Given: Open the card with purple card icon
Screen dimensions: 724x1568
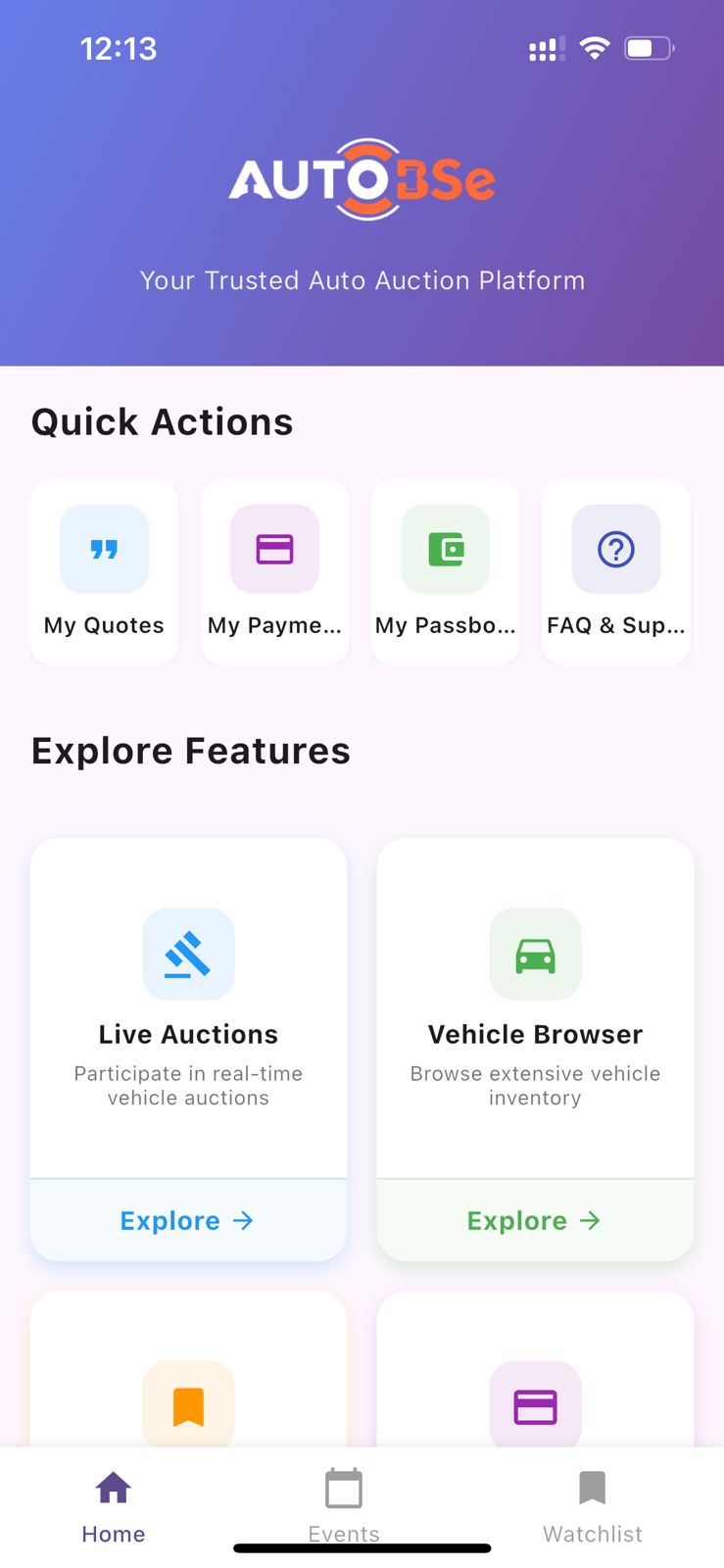Looking at the screenshot, I should coord(535,1392).
